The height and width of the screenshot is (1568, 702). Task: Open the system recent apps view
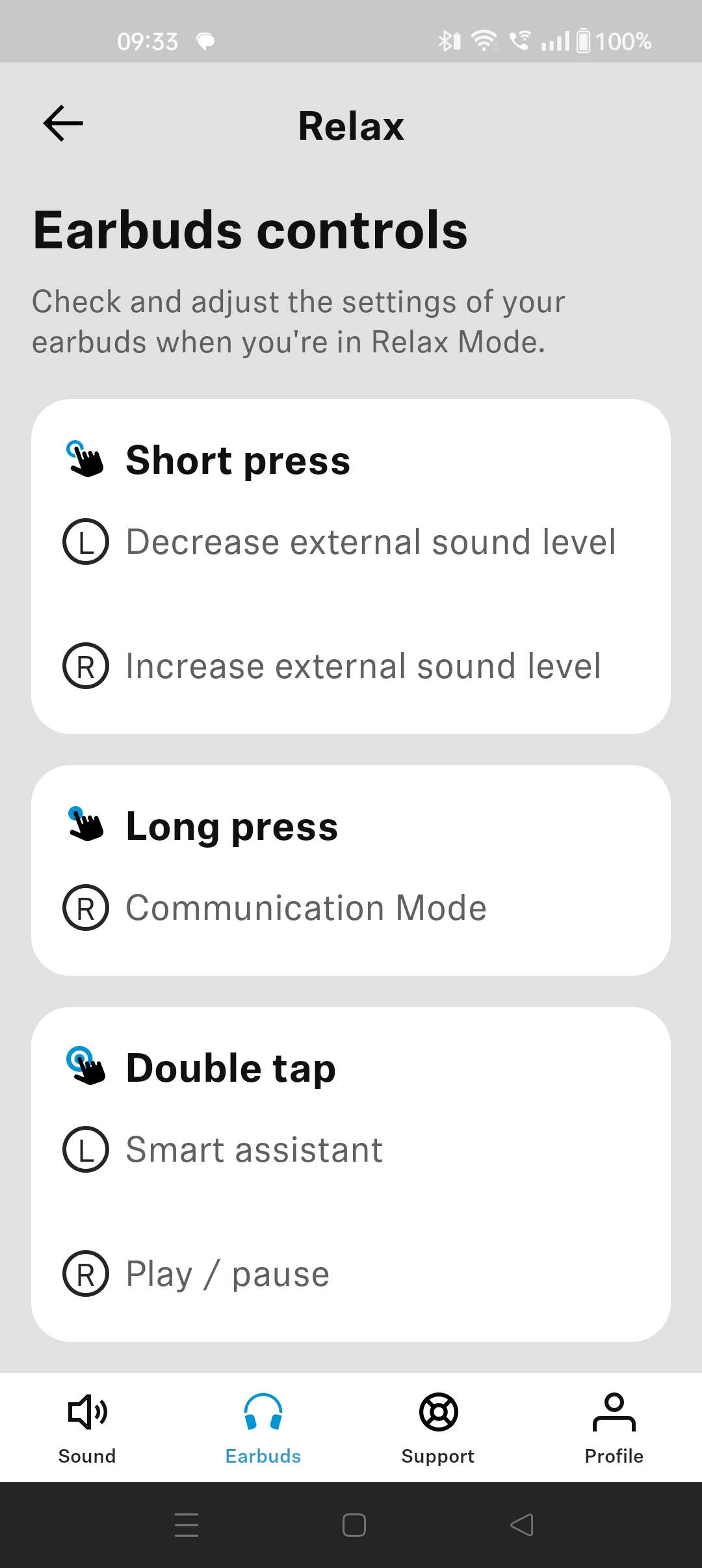tap(187, 1525)
